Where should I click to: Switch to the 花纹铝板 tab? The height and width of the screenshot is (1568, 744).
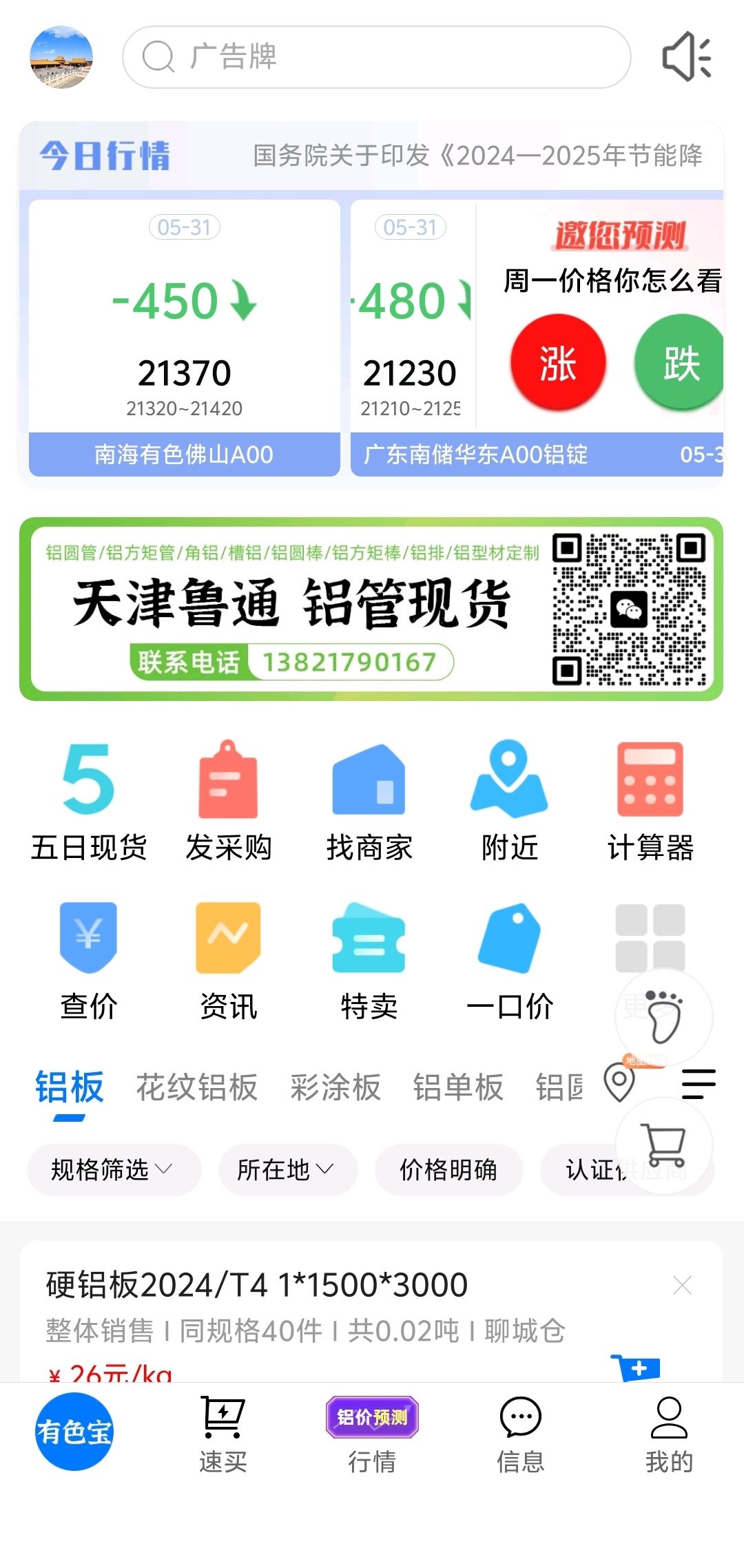pos(197,1087)
